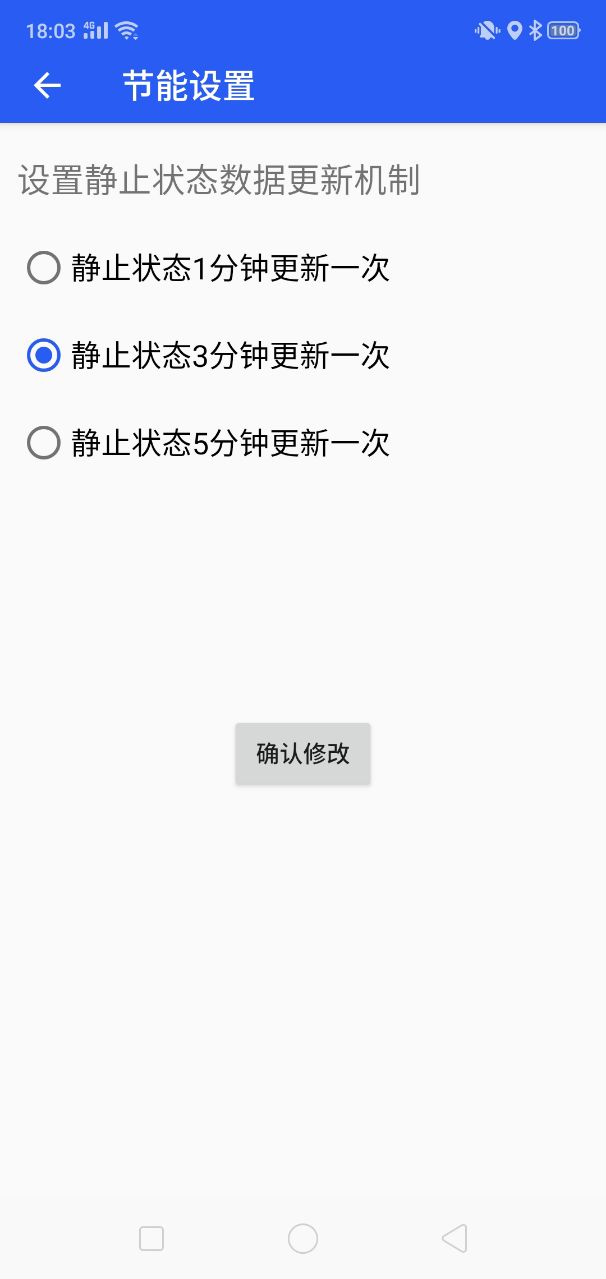
Task: Go to the home screen
Action: [303, 1239]
